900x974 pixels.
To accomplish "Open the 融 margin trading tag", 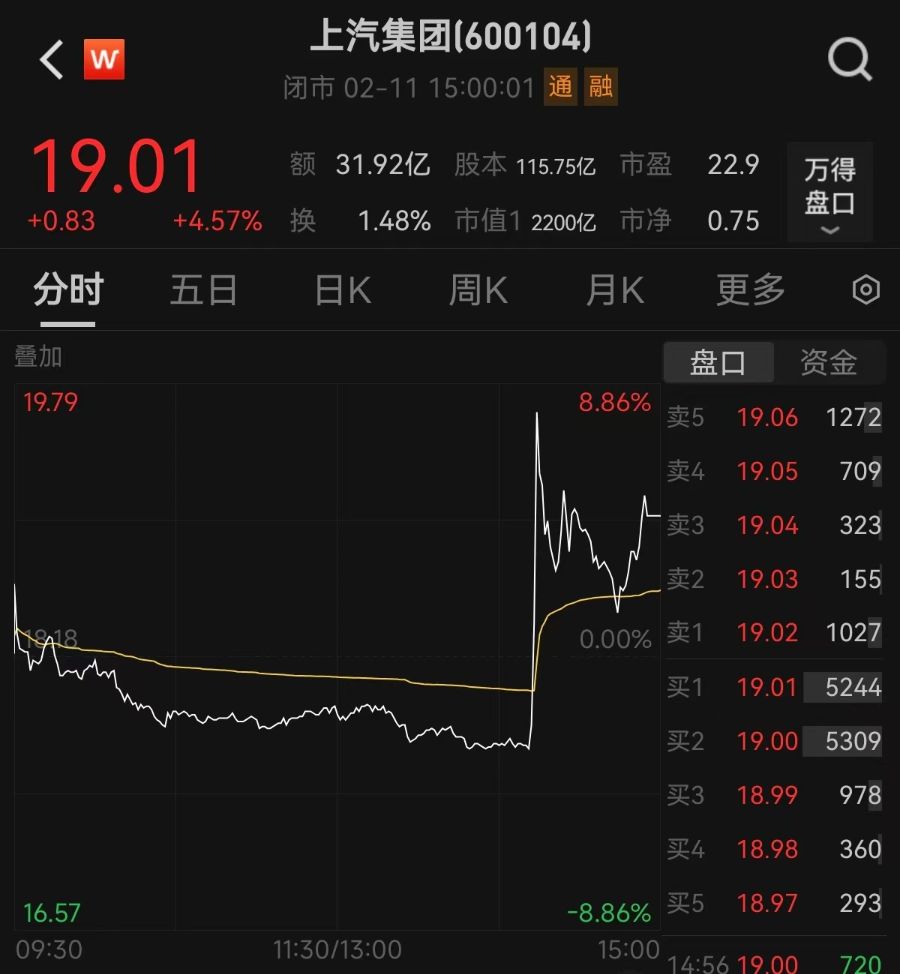I will 601,88.
